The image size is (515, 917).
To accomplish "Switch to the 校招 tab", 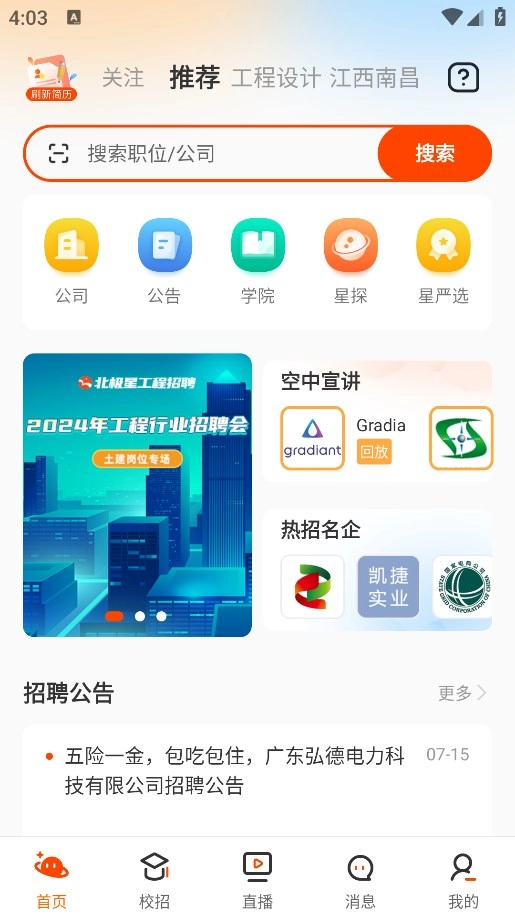I will click(154, 880).
